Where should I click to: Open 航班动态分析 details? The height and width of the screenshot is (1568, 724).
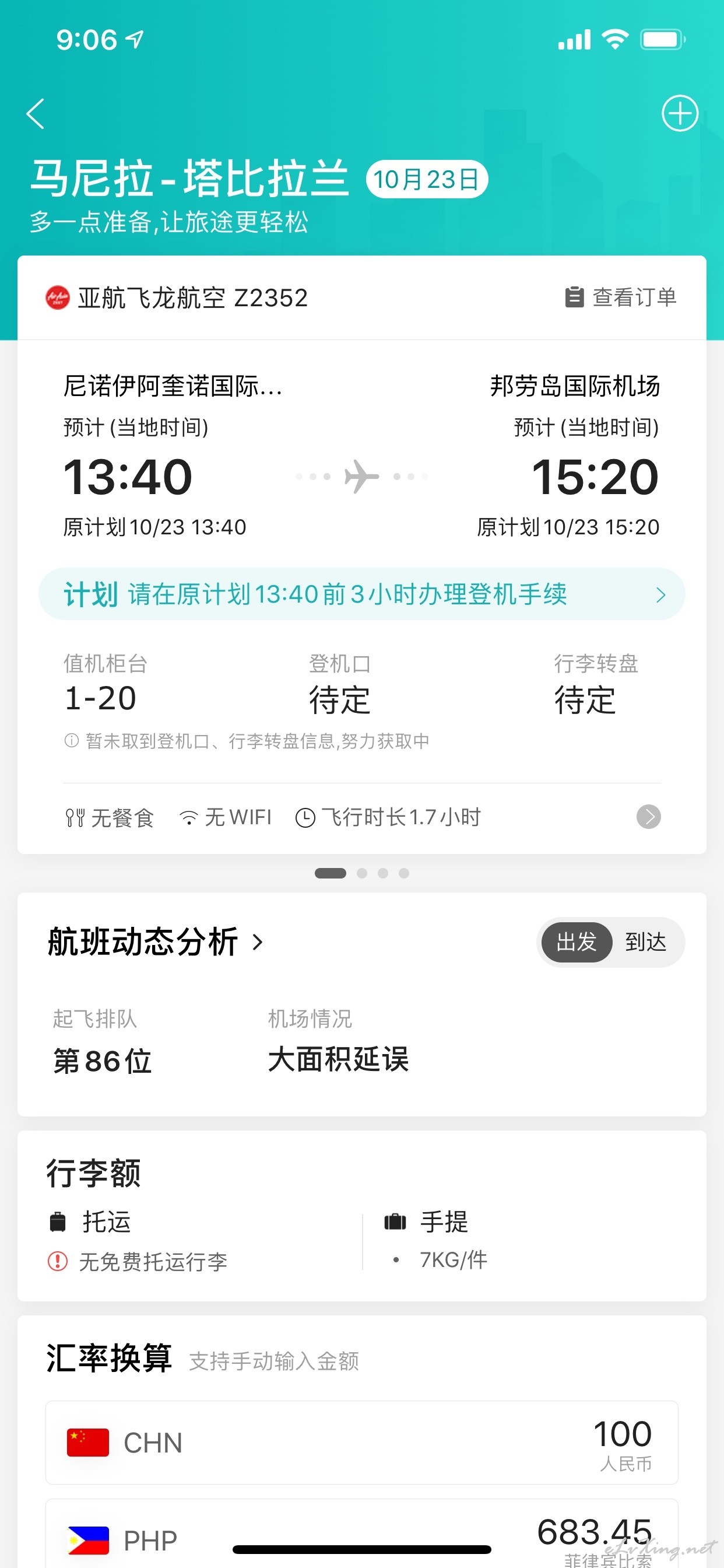tap(156, 942)
